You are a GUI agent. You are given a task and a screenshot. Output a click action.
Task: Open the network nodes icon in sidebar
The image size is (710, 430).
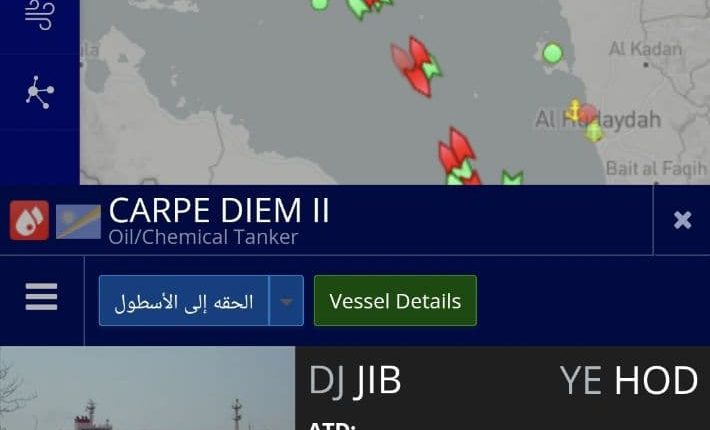coord(39,92)
